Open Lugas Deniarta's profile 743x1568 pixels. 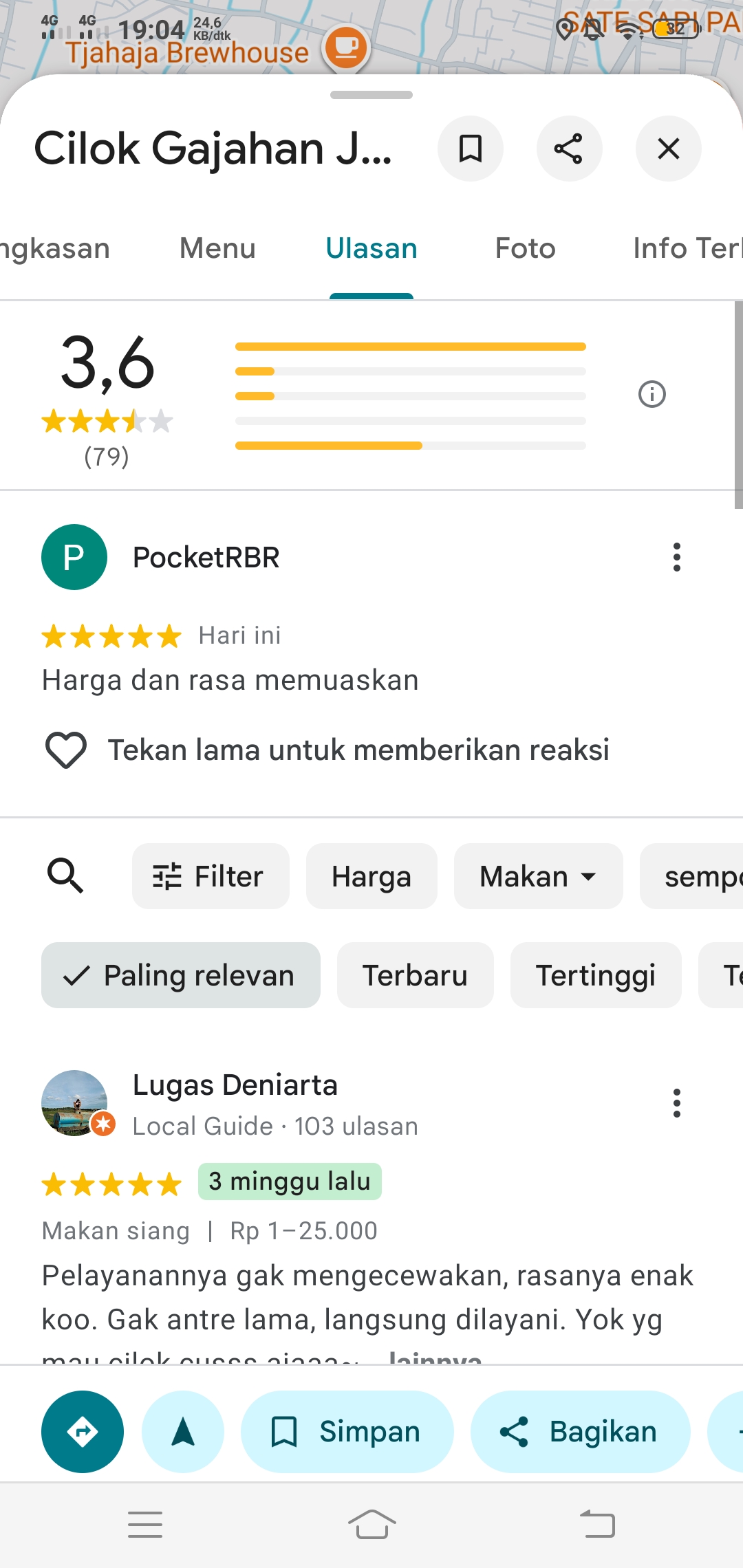tap(235, 1085)
